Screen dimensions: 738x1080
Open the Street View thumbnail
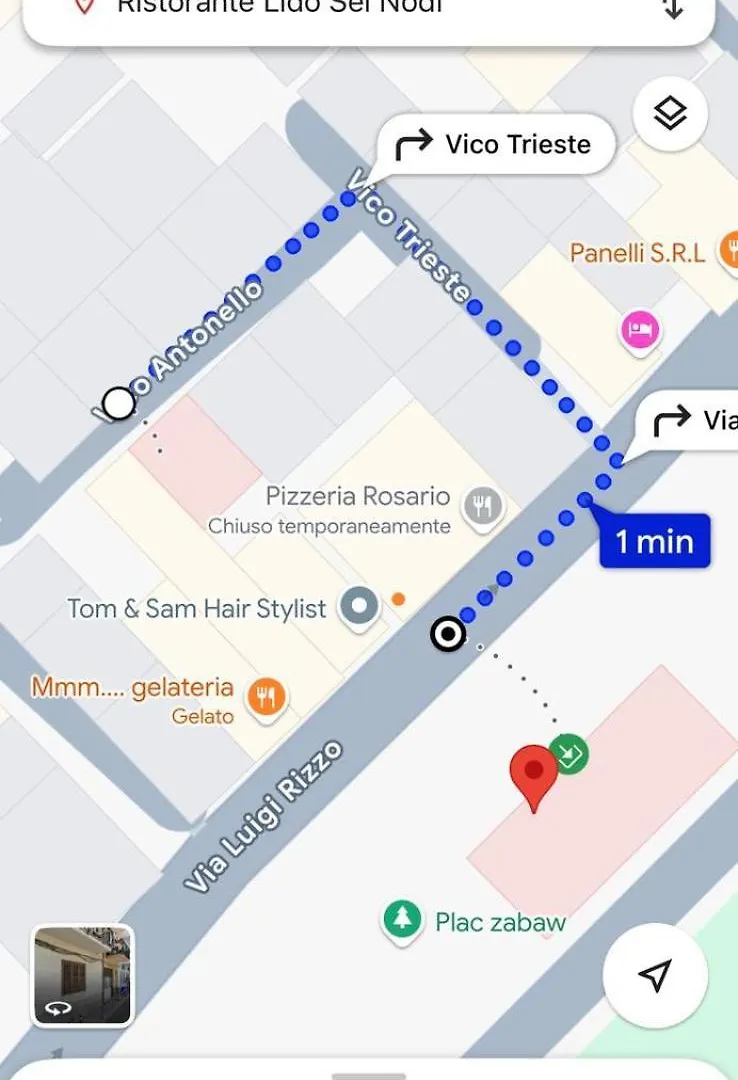tap(82, 975)
